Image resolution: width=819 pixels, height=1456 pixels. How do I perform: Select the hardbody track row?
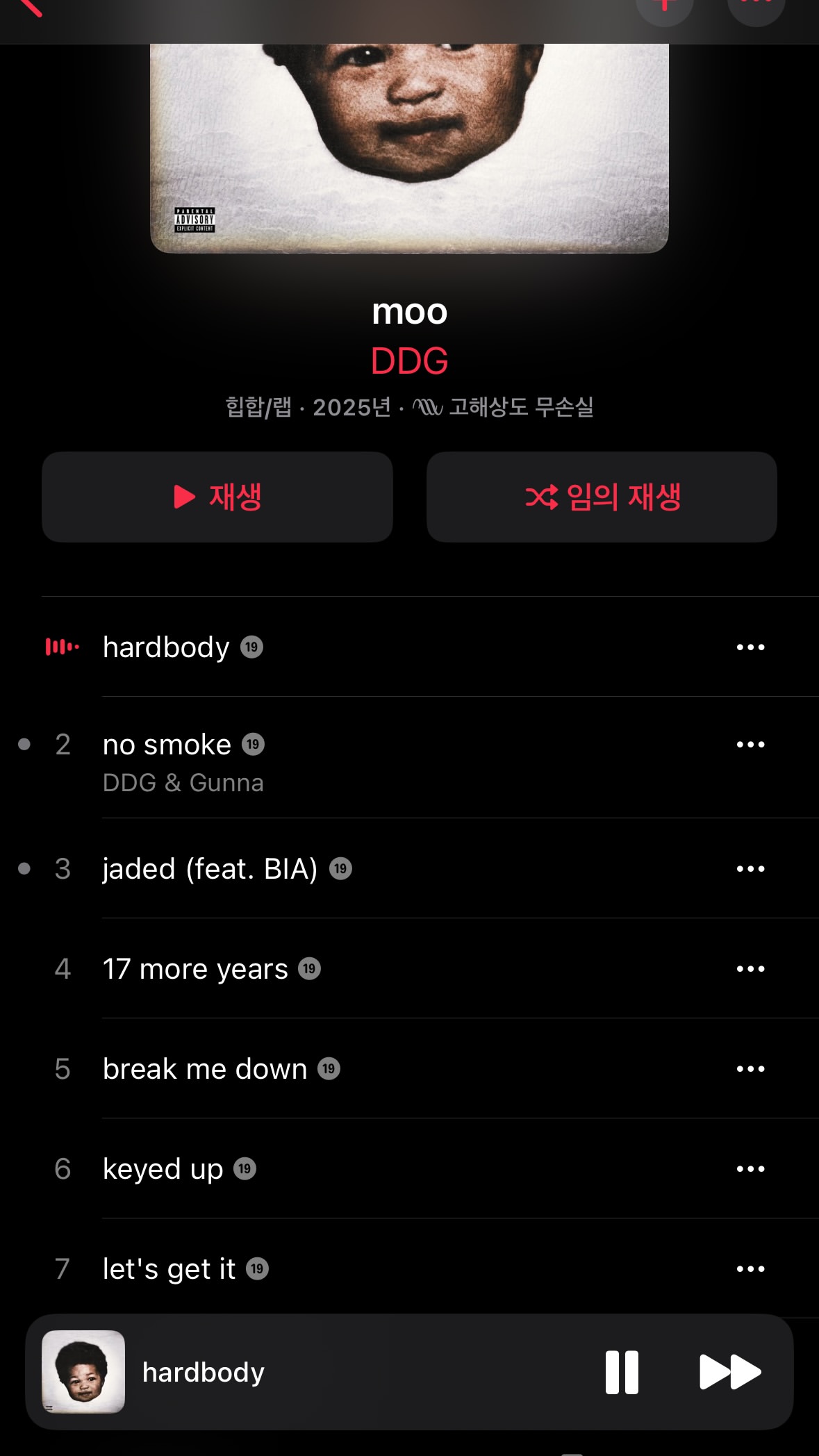pyautogui.click(x=165, y=647)
